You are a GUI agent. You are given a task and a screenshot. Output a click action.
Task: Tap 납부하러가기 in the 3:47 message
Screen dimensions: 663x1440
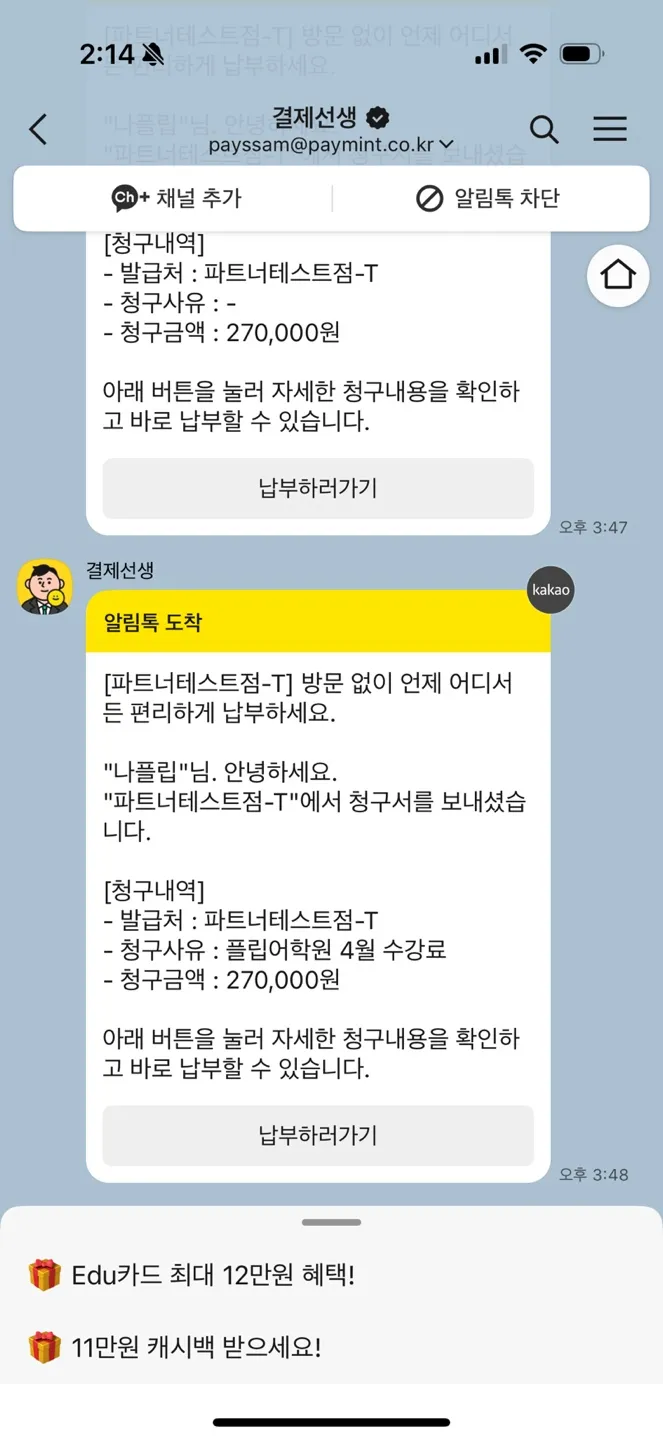(x=318, y=488)
